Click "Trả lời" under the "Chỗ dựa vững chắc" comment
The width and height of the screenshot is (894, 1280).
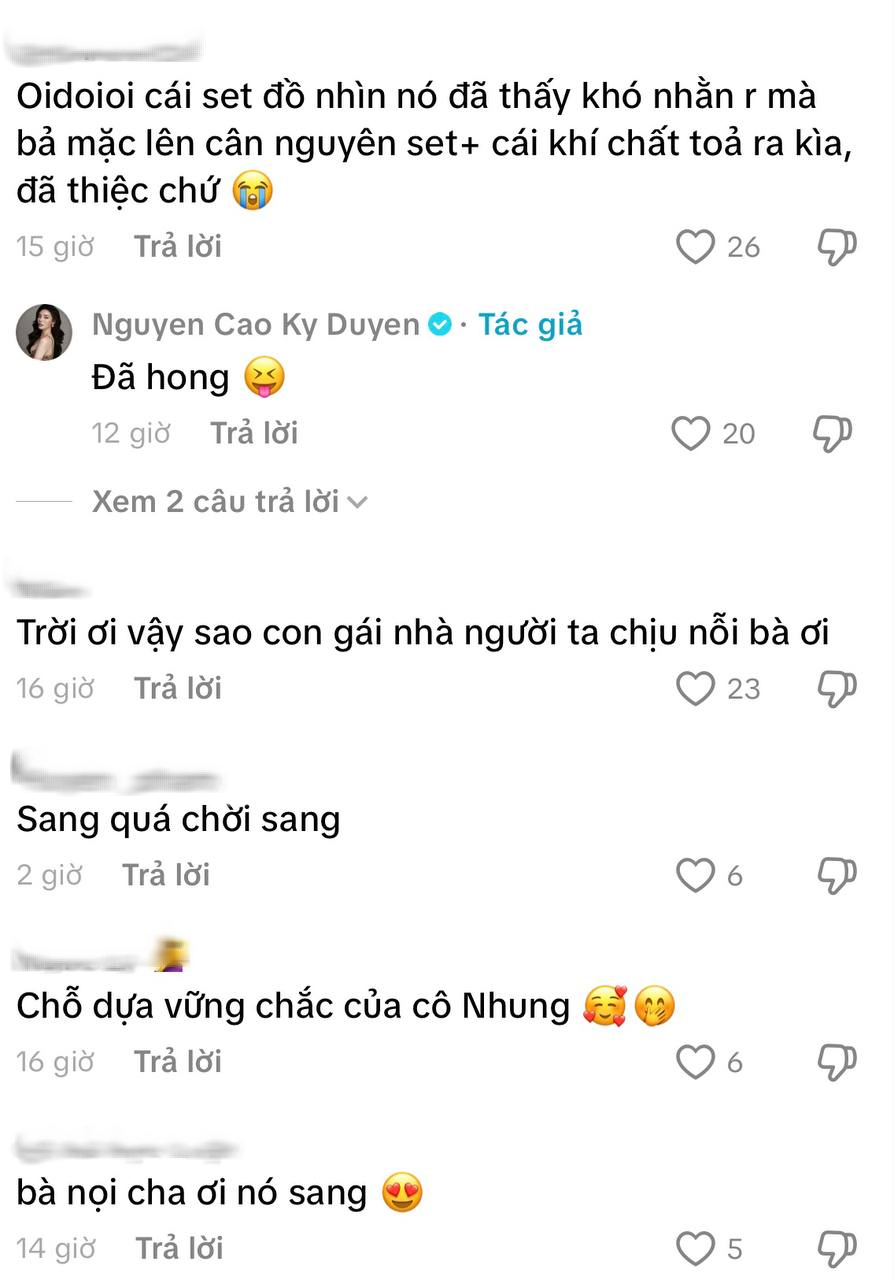point(177,1061)
